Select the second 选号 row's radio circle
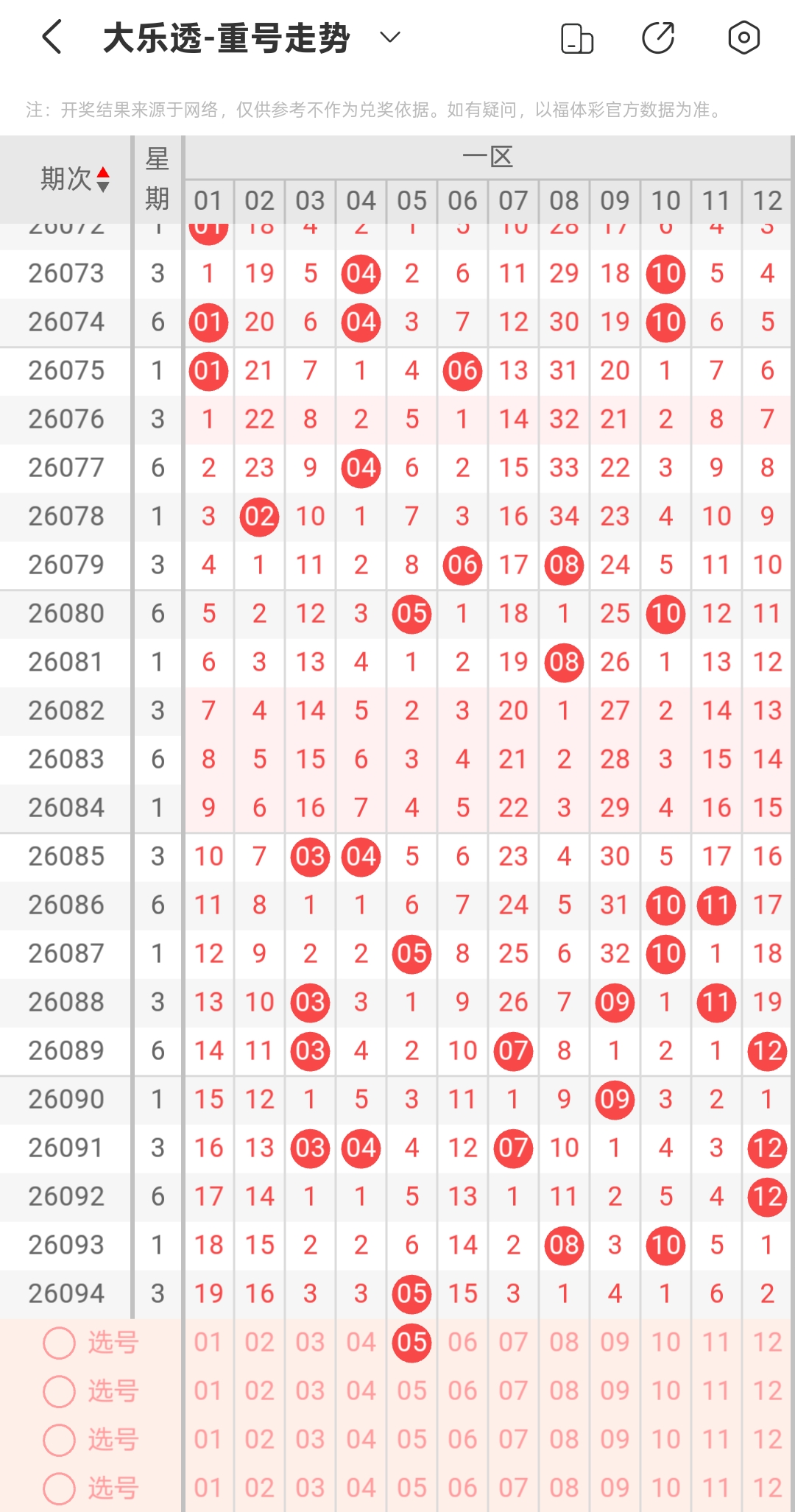This screenshot has height=1512, width=795. pyautogui.click(x=60, y=1391)
